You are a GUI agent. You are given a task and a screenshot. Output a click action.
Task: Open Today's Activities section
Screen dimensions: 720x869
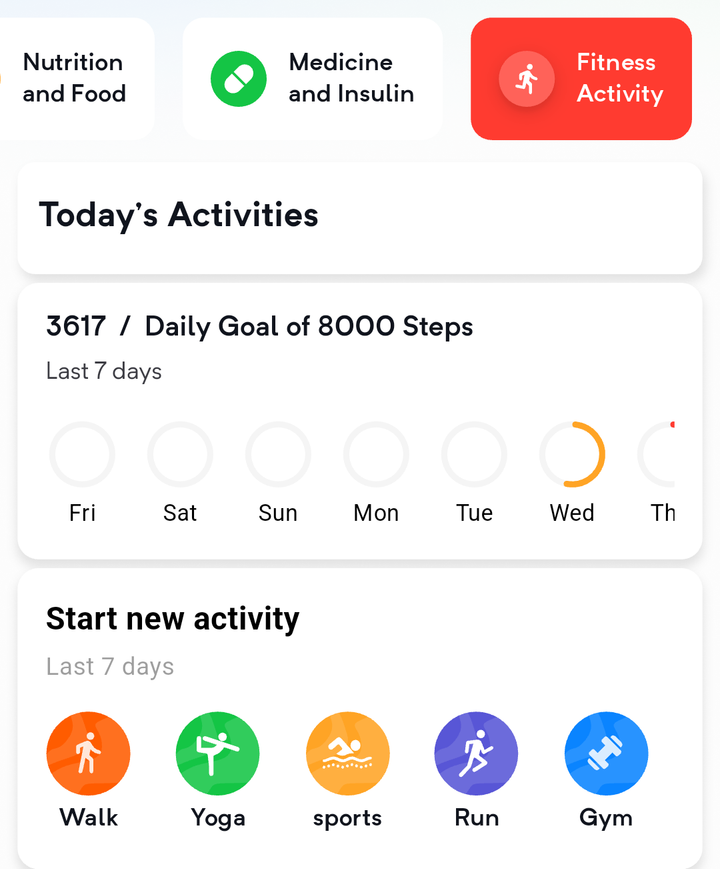(178, 215)
